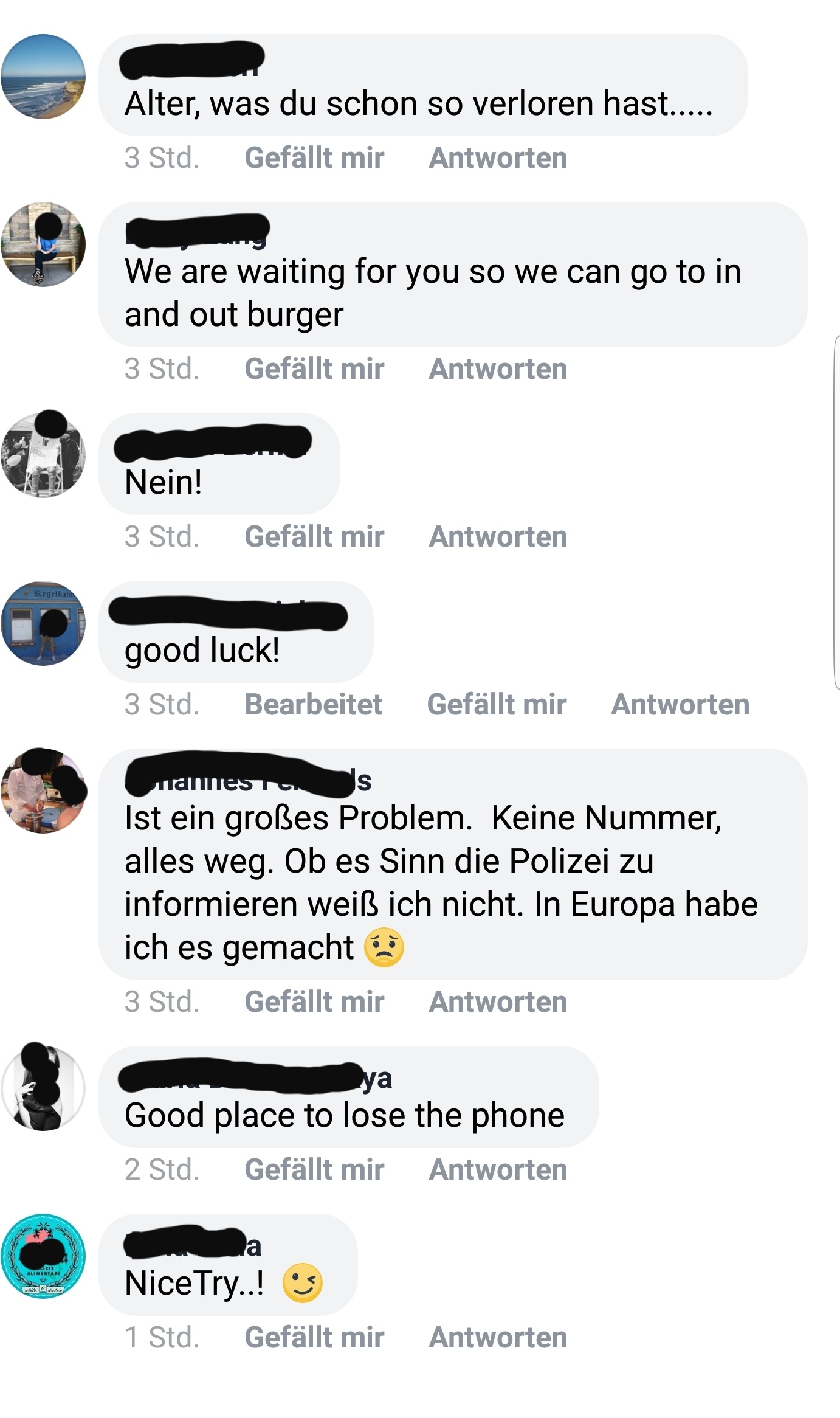Like the 'Alter, was du schon' comment
840x1418 pixels.
coord(314,158)
